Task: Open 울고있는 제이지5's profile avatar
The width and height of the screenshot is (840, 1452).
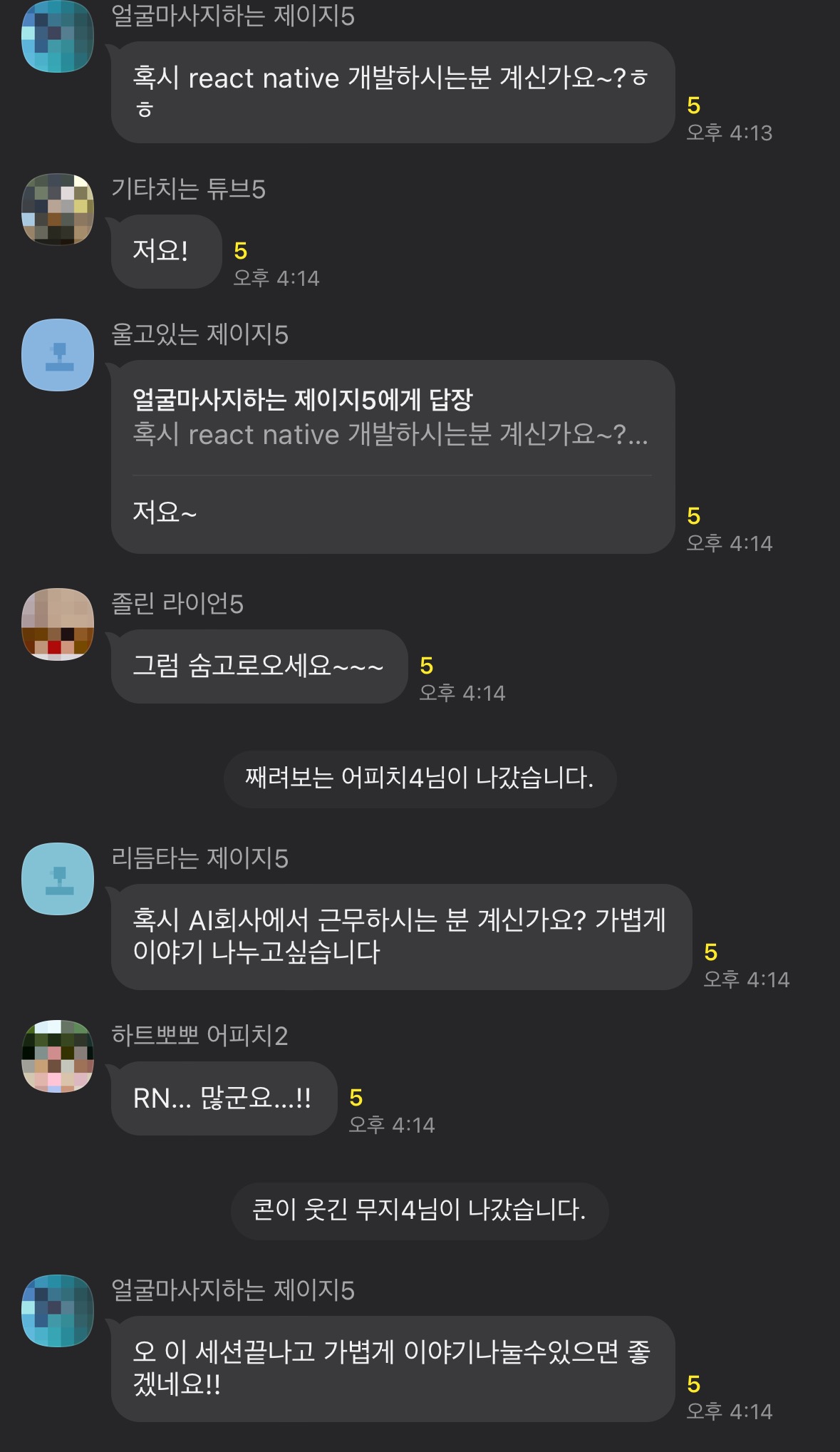Action: click(x=58, y=355)
